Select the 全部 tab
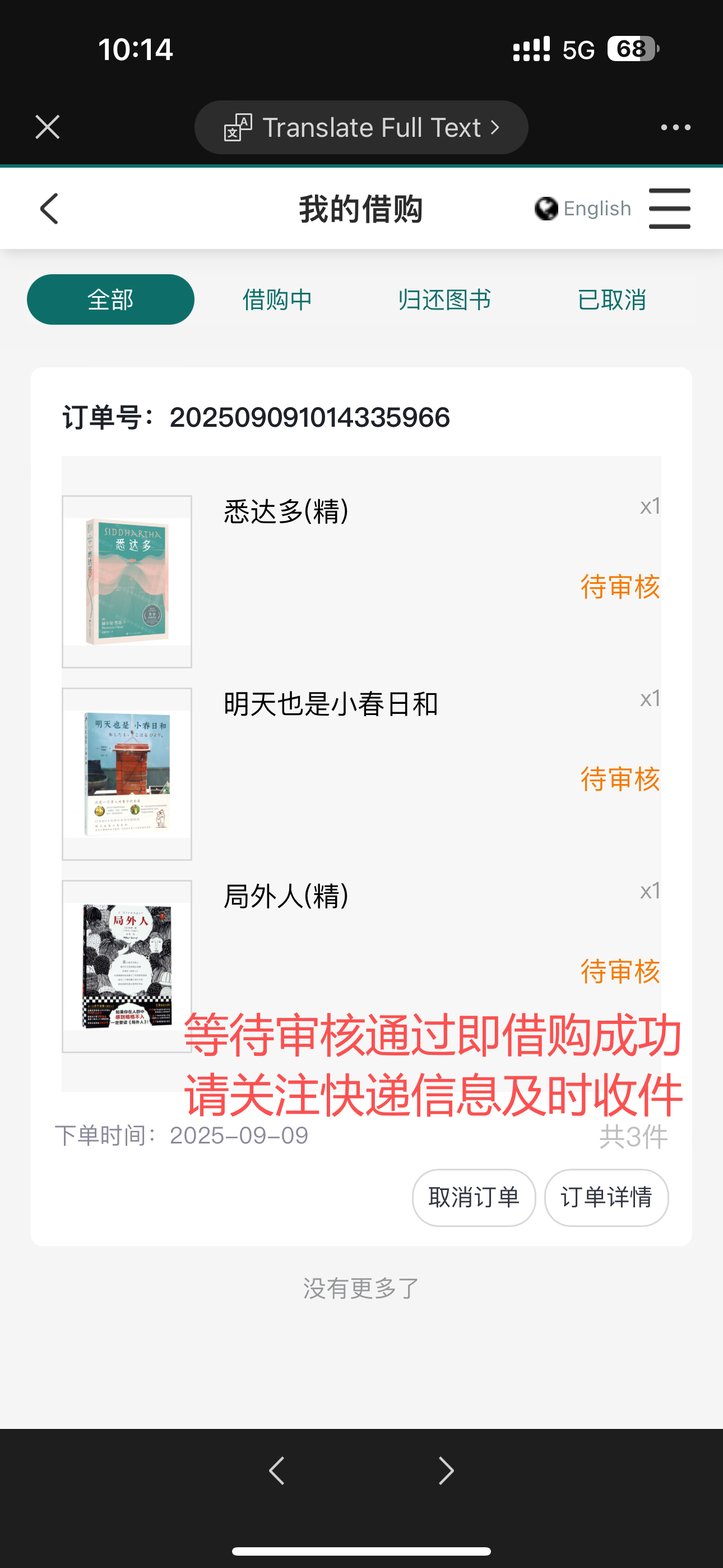 110,299
